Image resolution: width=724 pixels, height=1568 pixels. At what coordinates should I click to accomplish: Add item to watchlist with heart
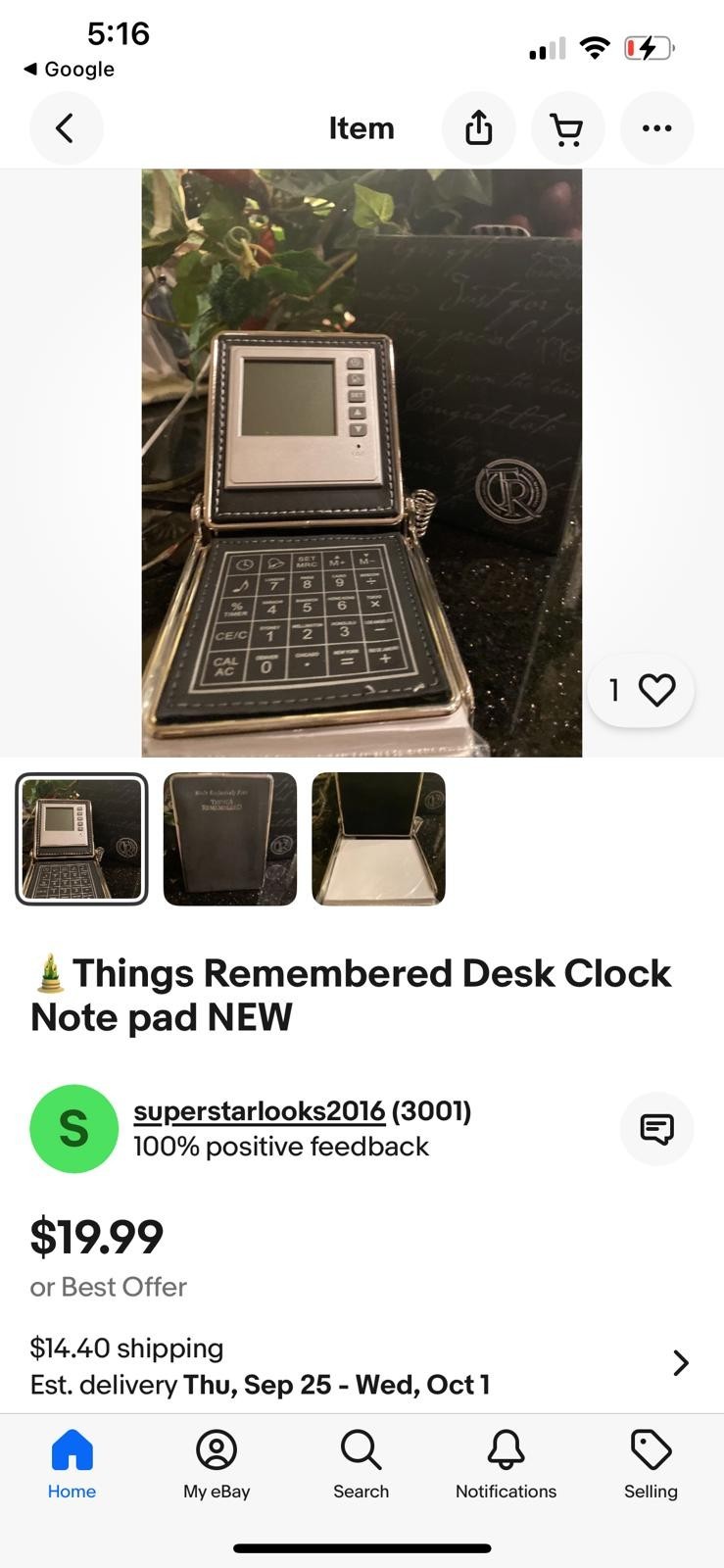click(655, 690)
